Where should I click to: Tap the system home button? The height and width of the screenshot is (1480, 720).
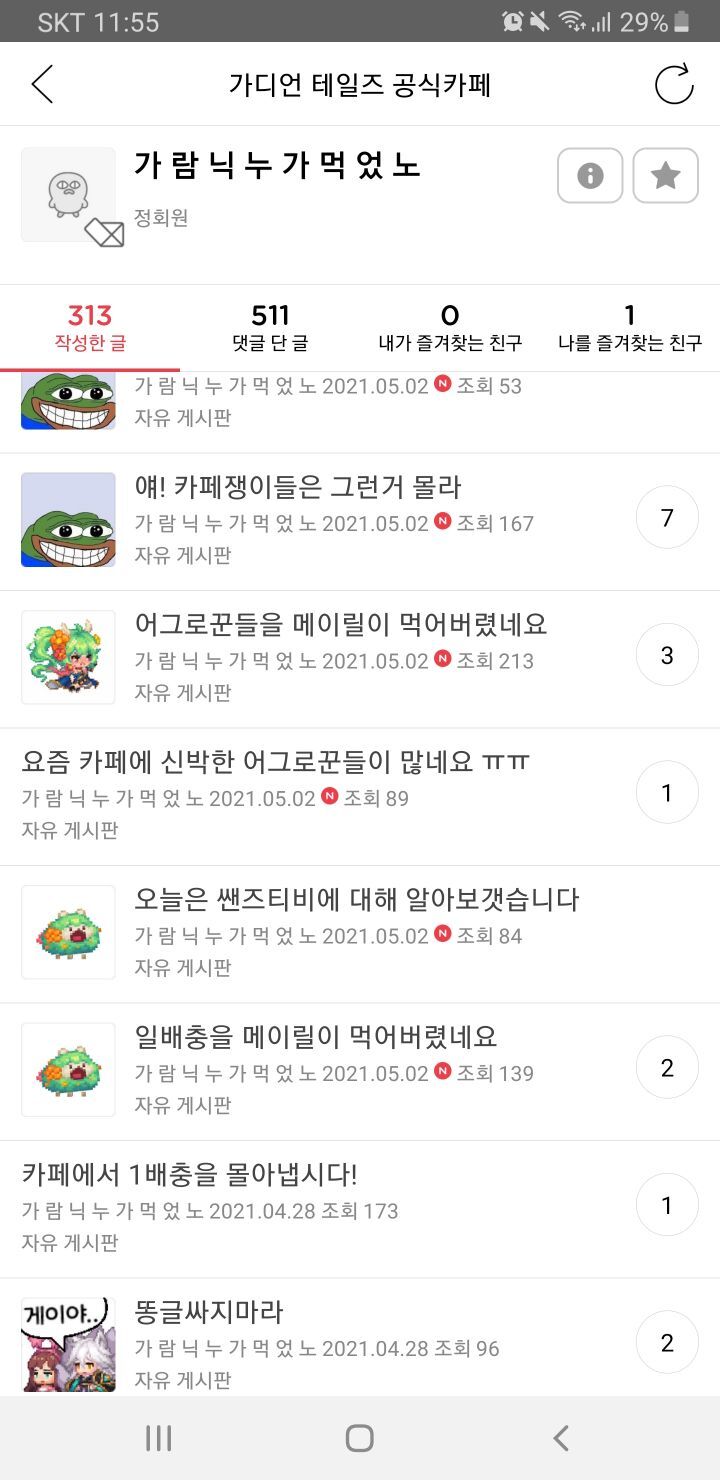[x=359, y=1438]
